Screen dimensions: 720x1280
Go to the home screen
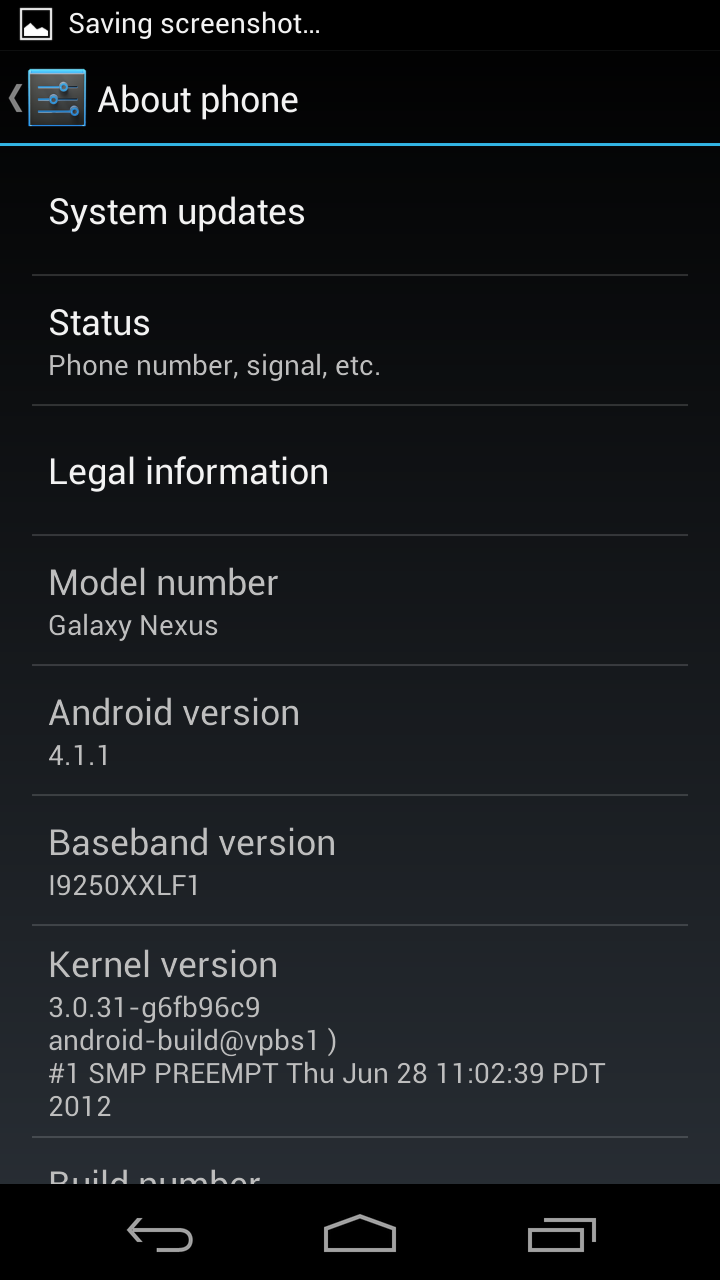point(360,1234)
